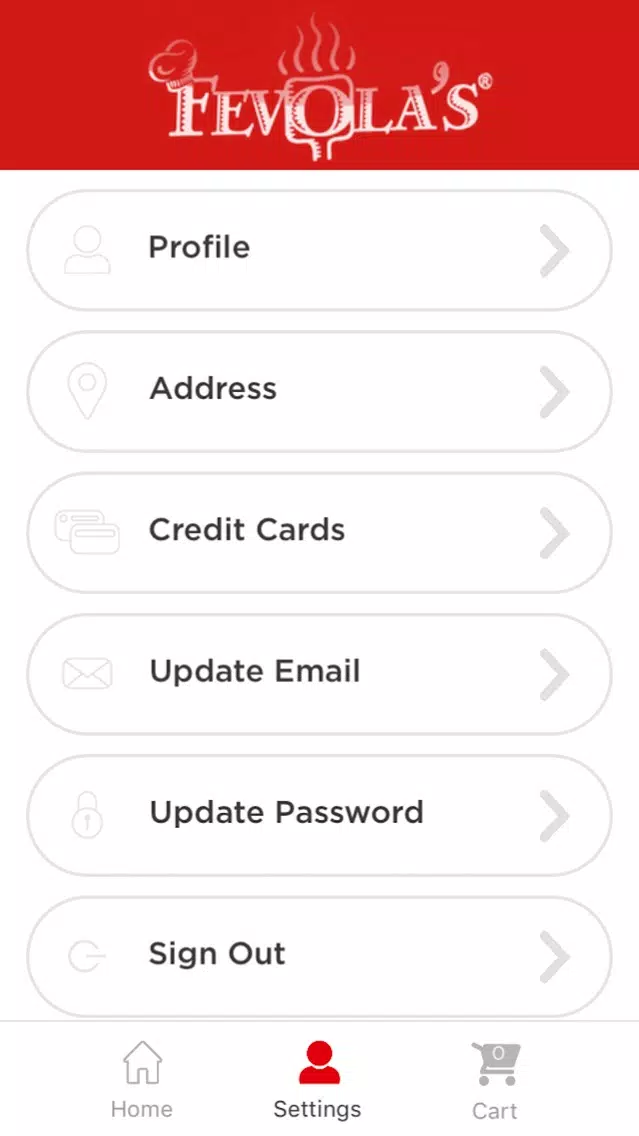This screenshot has height=1136, width=639.
Task: Open the Address row
Action: 320,391
